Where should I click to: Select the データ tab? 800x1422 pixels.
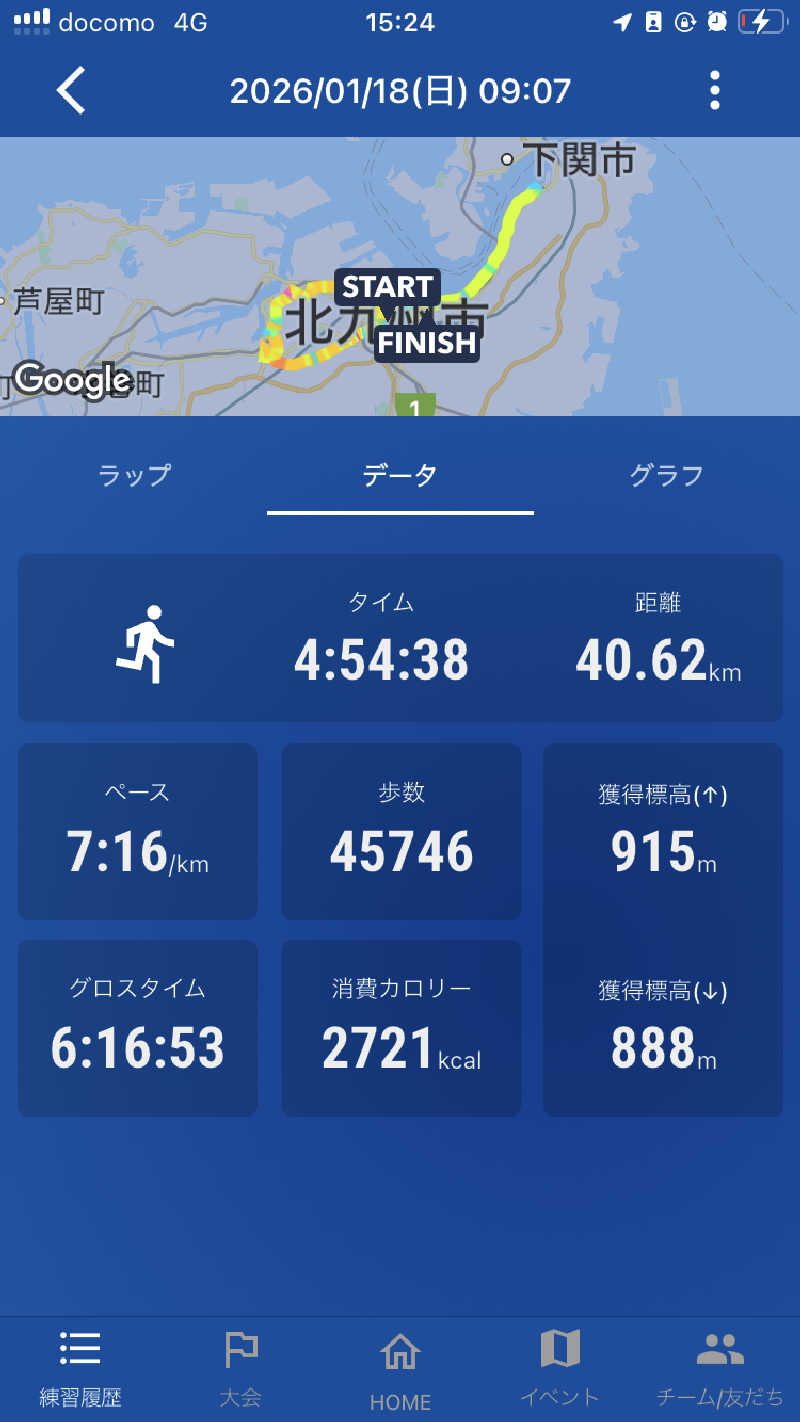(400, 476)
